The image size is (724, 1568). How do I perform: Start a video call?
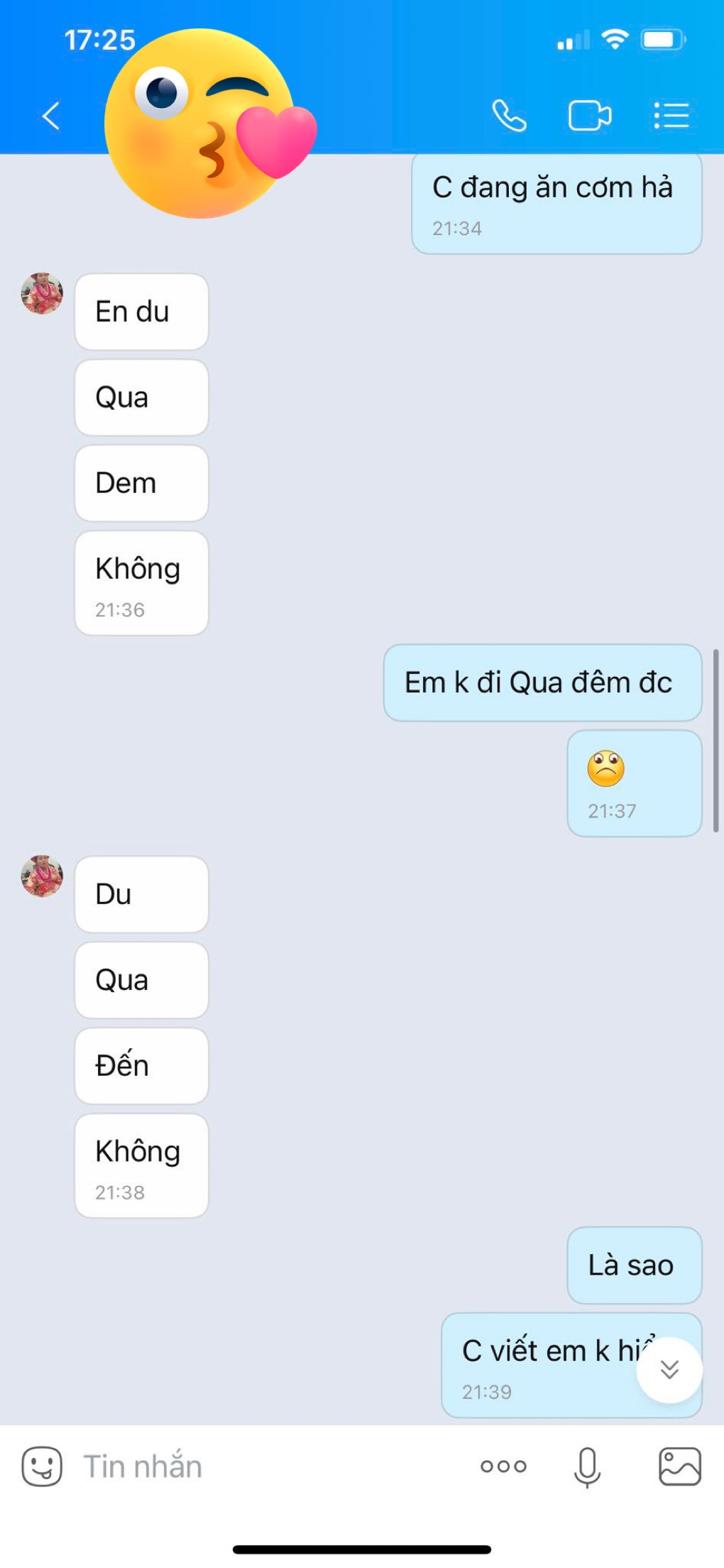(590, 116)
